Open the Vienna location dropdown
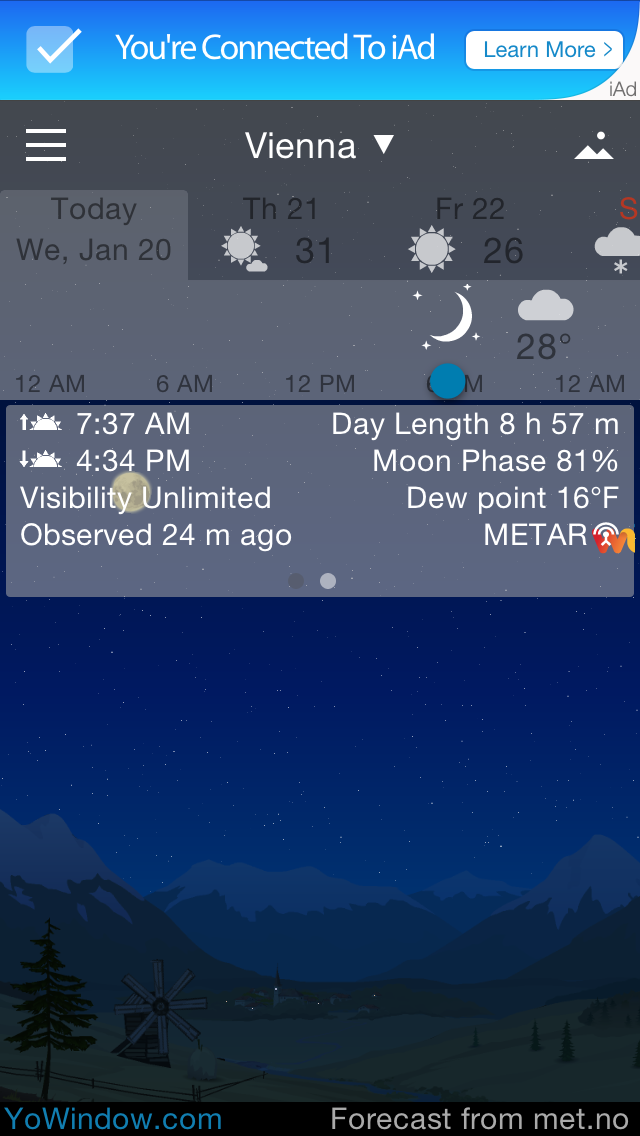The width and height of the screenshot is (640, 1136). click(x=320, y=146)
